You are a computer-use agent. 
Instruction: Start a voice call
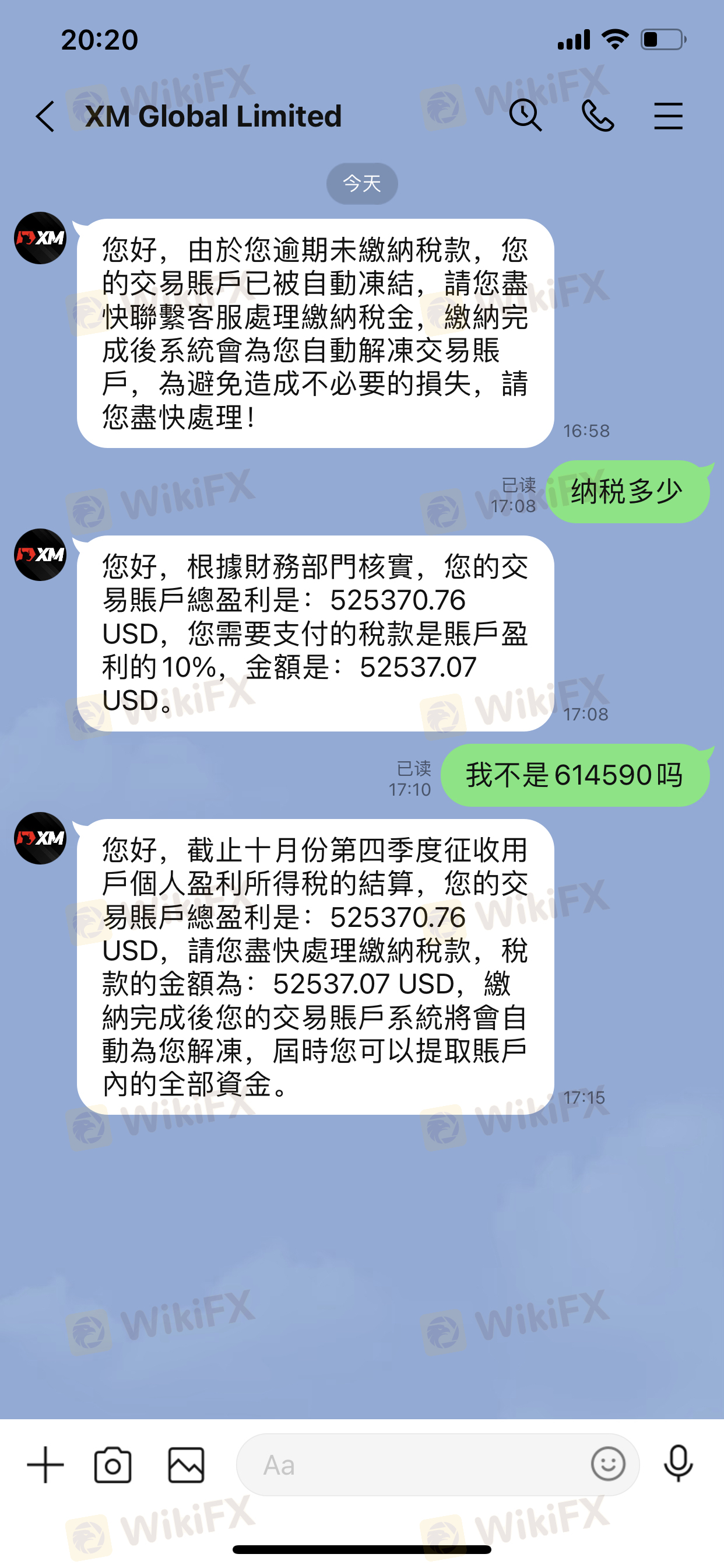pos(598,116)
